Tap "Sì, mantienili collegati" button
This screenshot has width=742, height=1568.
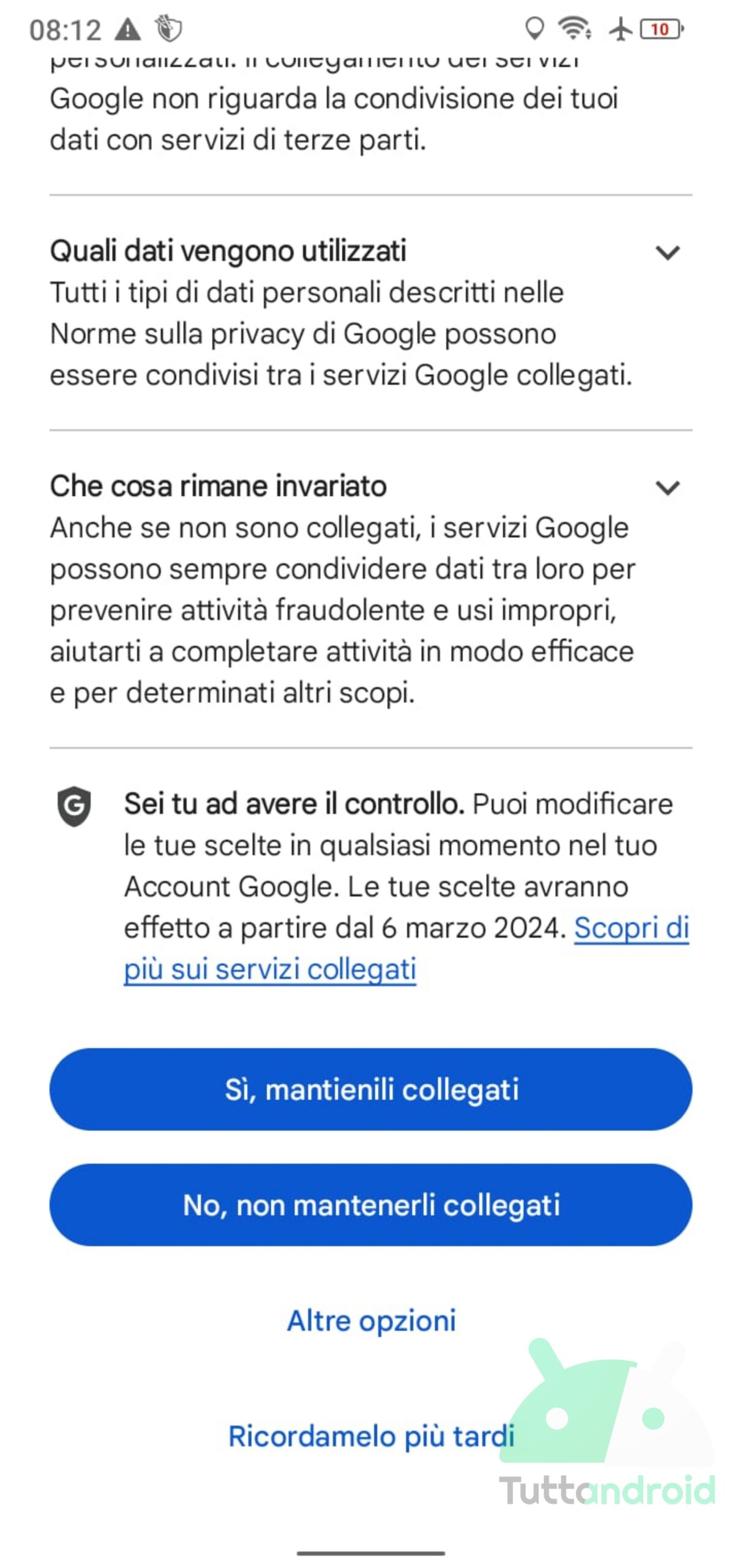pos(371,1088)
